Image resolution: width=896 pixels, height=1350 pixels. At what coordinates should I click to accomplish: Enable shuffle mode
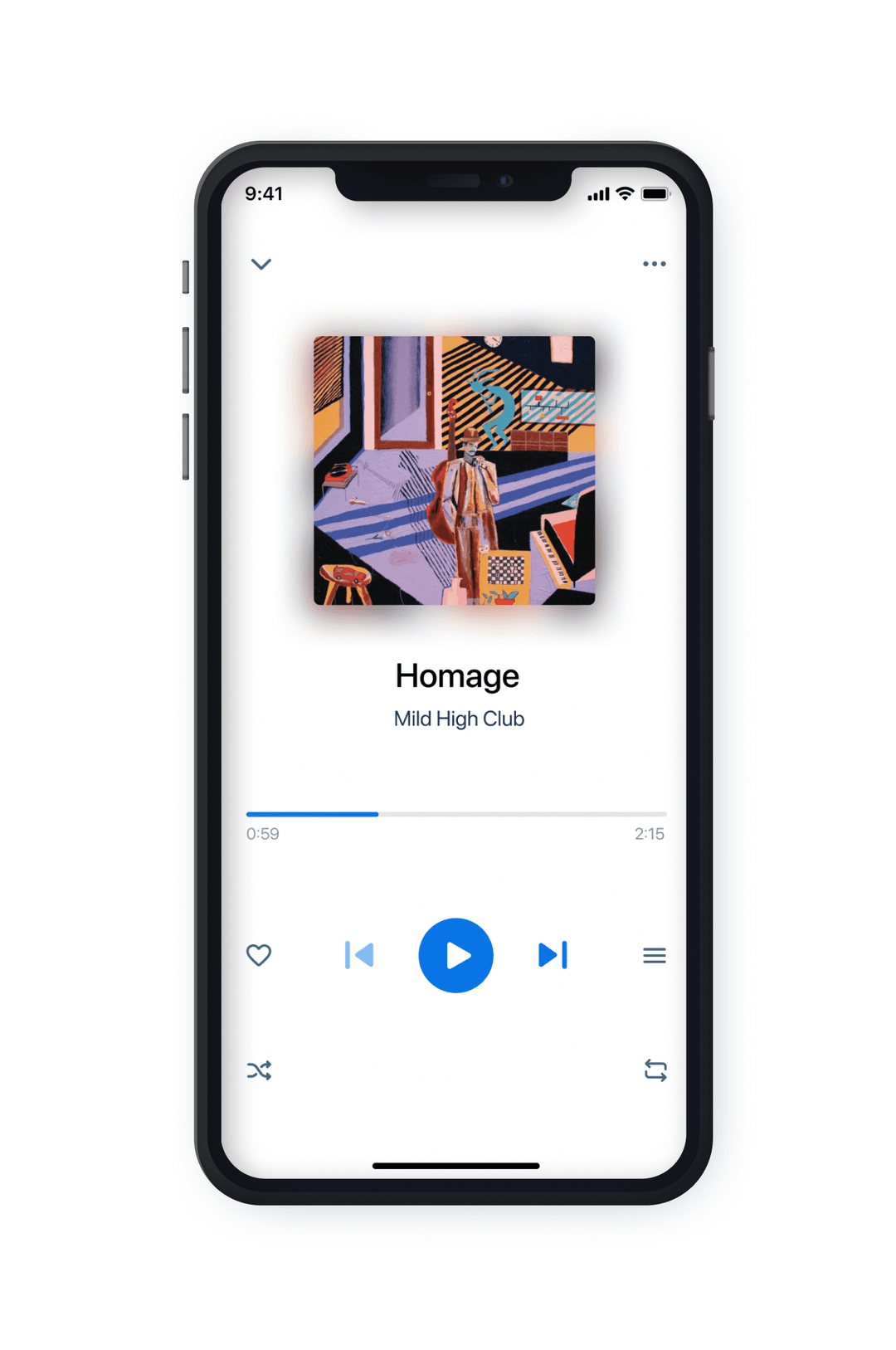click(259, 1070)
